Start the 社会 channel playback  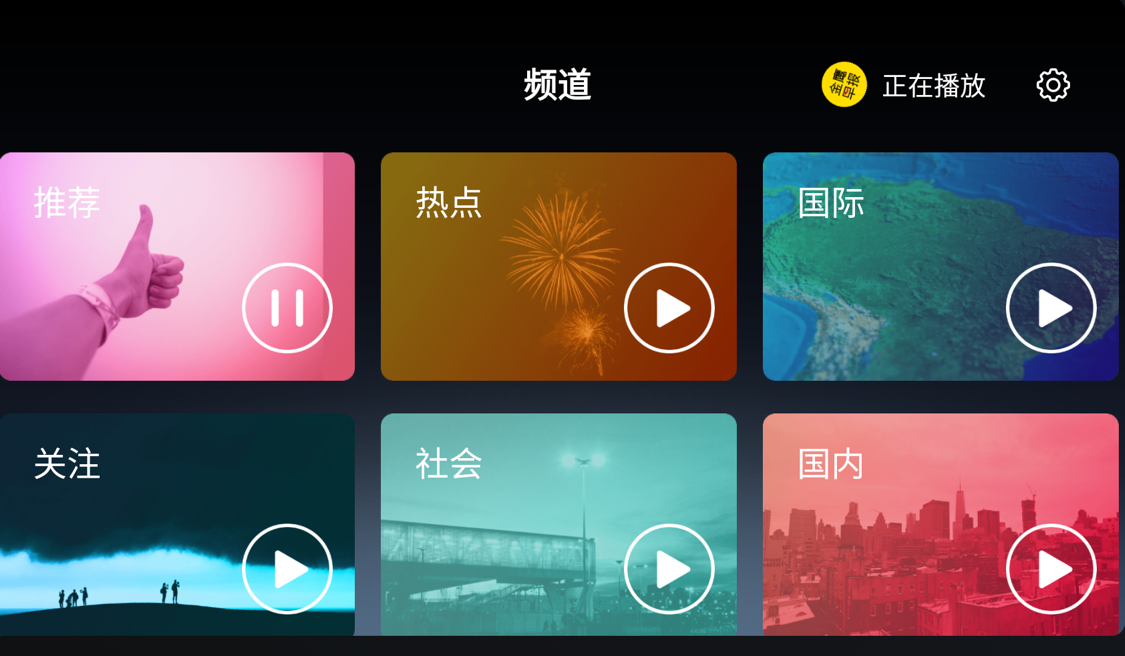pyautogui.click(x=669, y=569)
